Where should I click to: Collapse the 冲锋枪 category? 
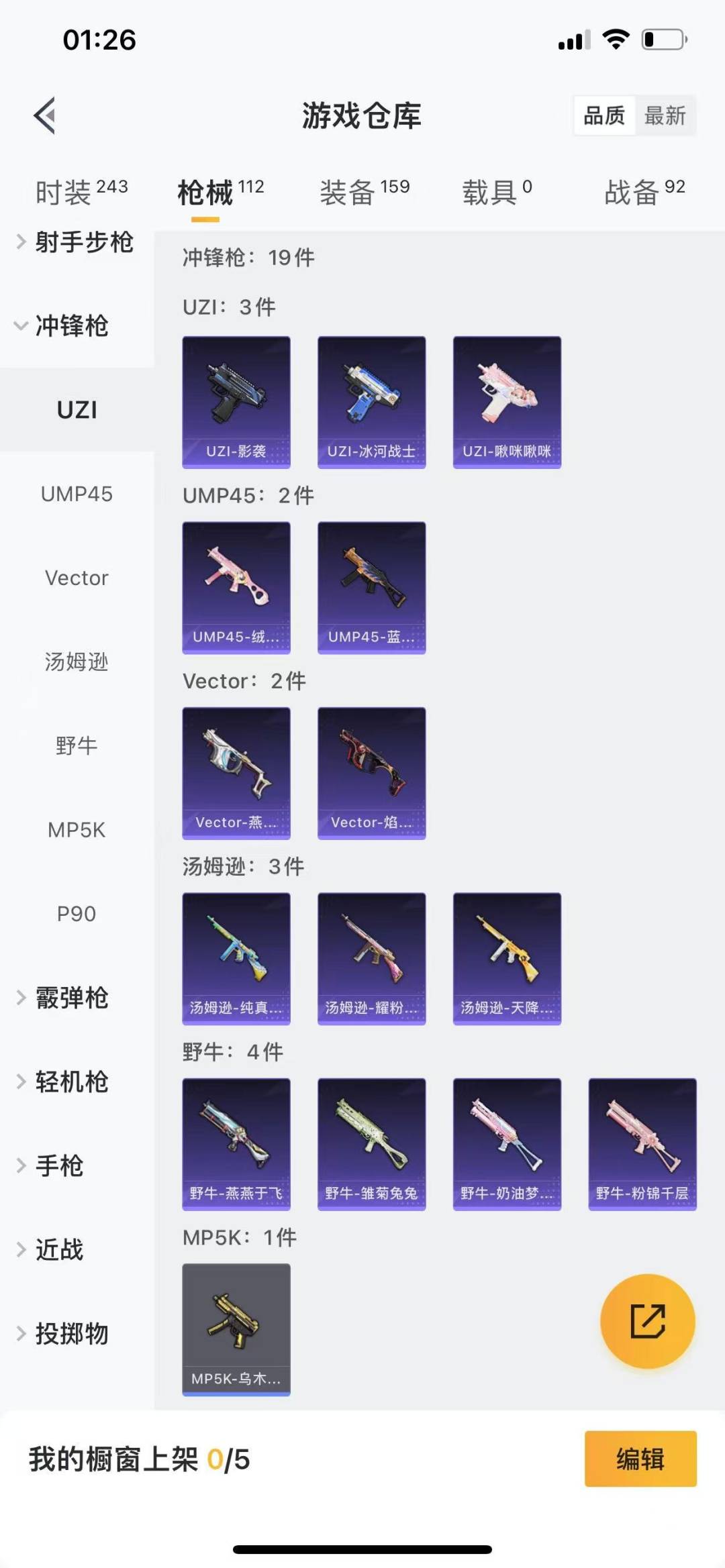click(70, 326)
